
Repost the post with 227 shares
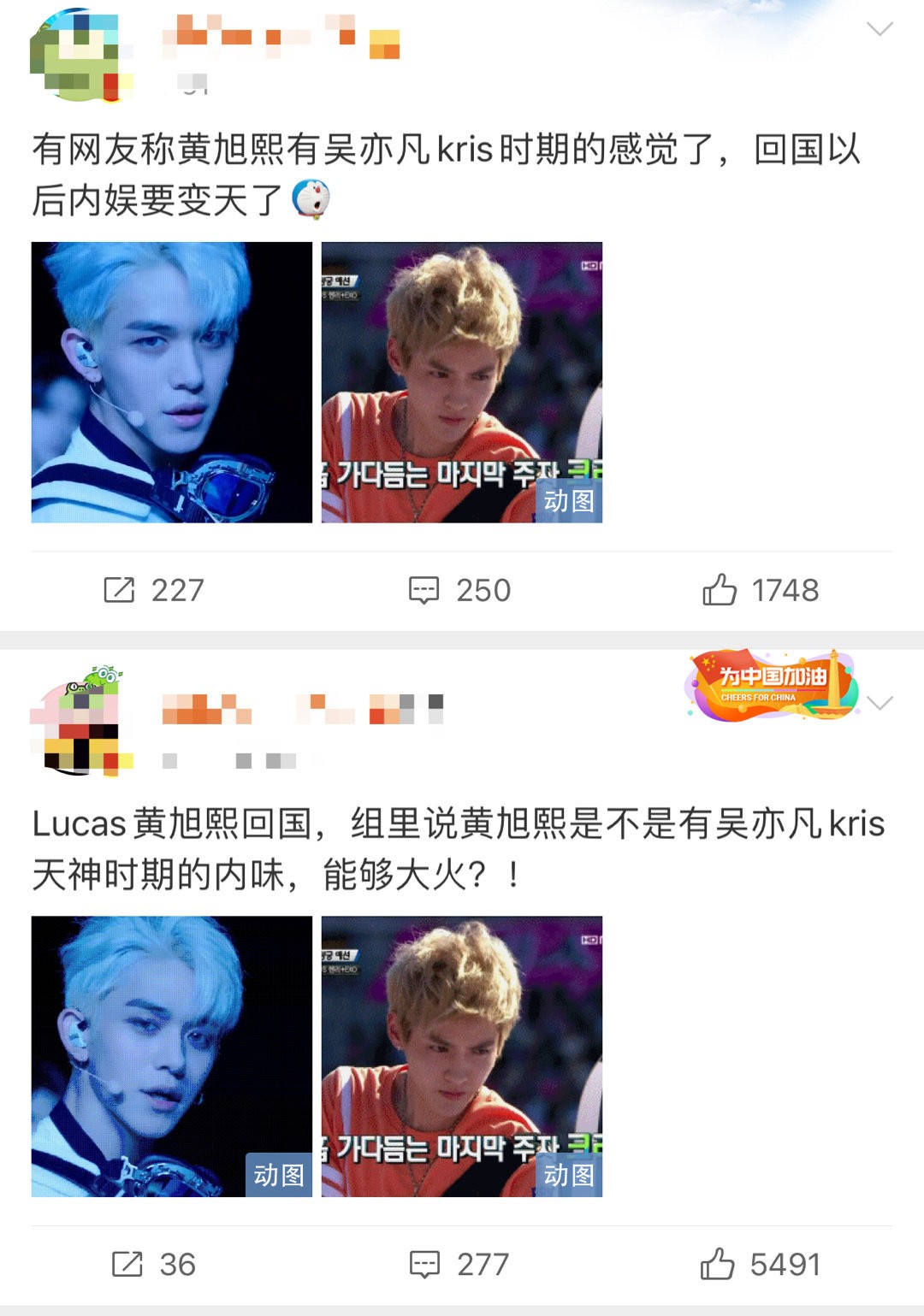[154, 590]
